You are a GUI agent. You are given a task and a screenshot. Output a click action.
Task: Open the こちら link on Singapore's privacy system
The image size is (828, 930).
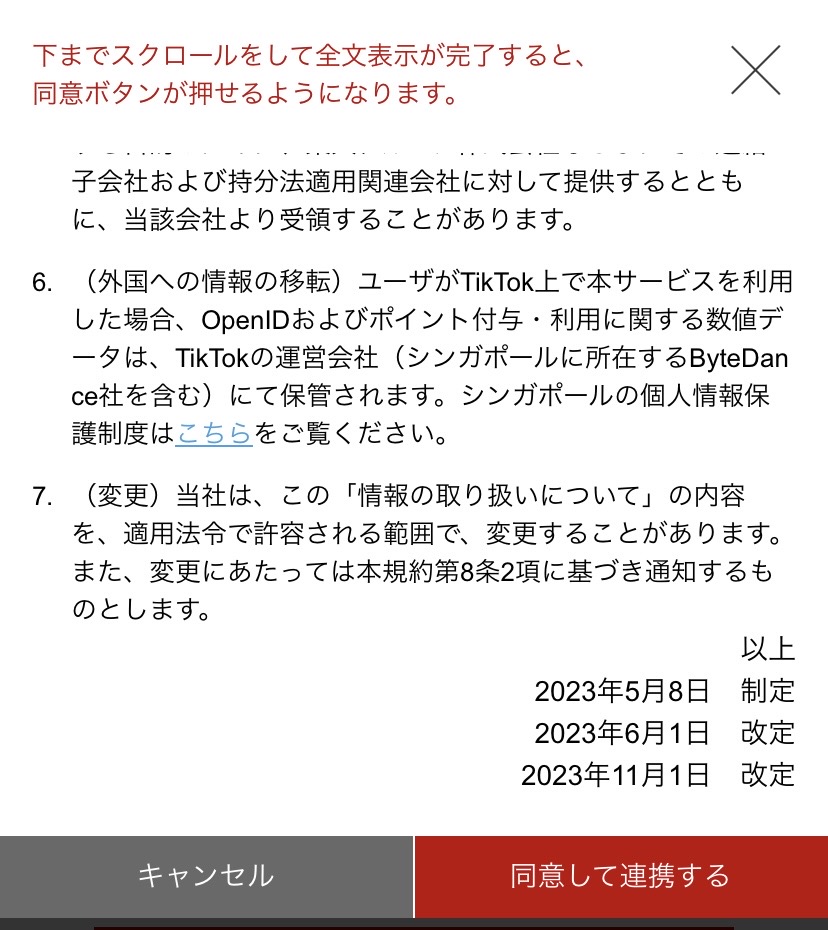215,434
